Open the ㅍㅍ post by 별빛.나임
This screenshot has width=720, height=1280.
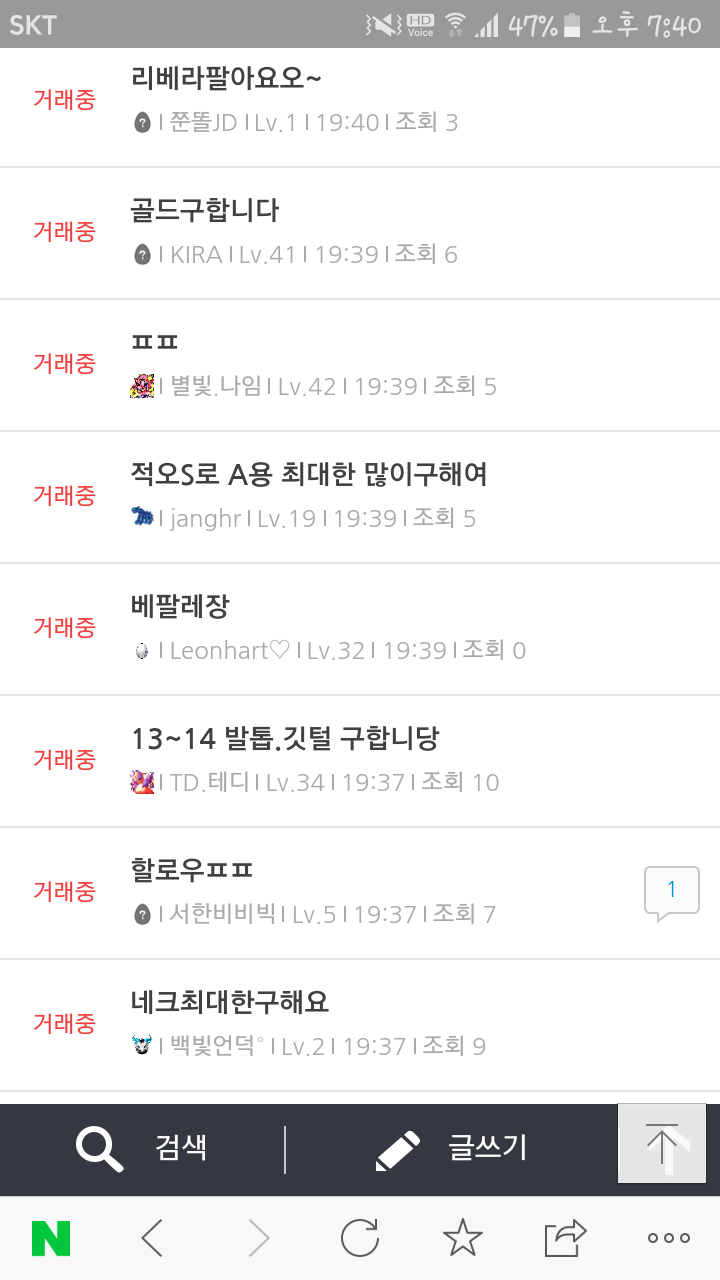(154, 342)
